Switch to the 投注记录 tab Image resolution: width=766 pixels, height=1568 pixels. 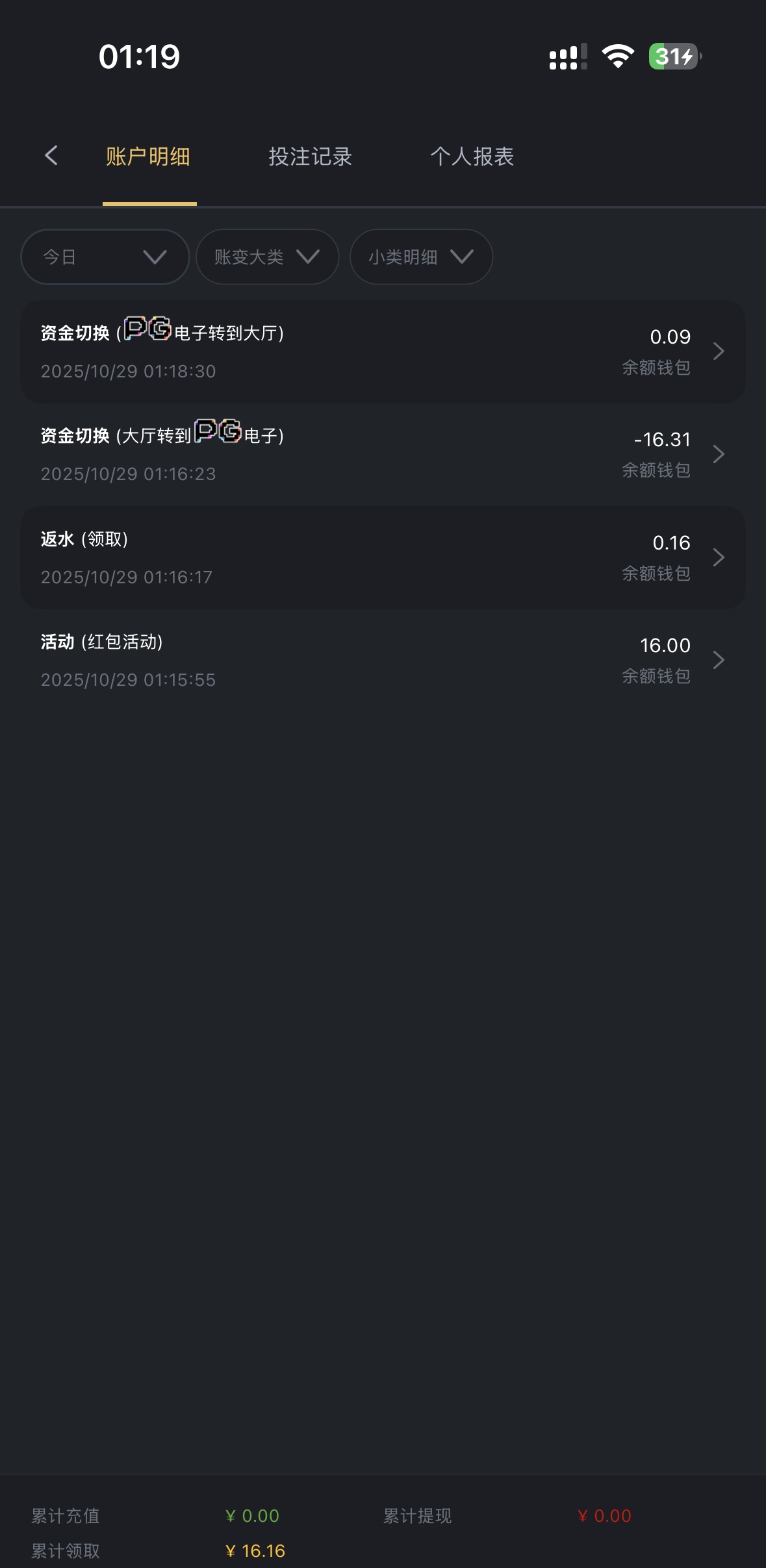point(310,157)
